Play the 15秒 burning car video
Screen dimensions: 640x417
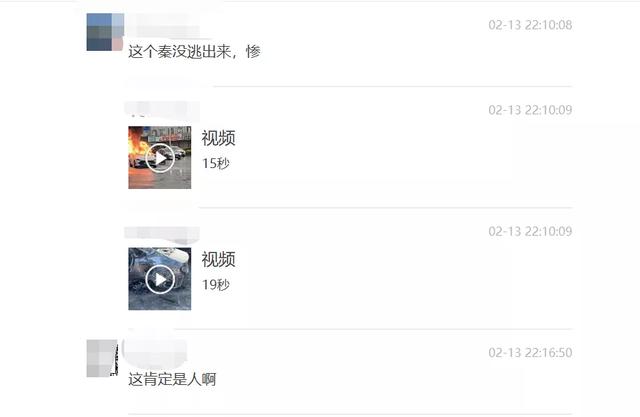click(x=160, y=157)
